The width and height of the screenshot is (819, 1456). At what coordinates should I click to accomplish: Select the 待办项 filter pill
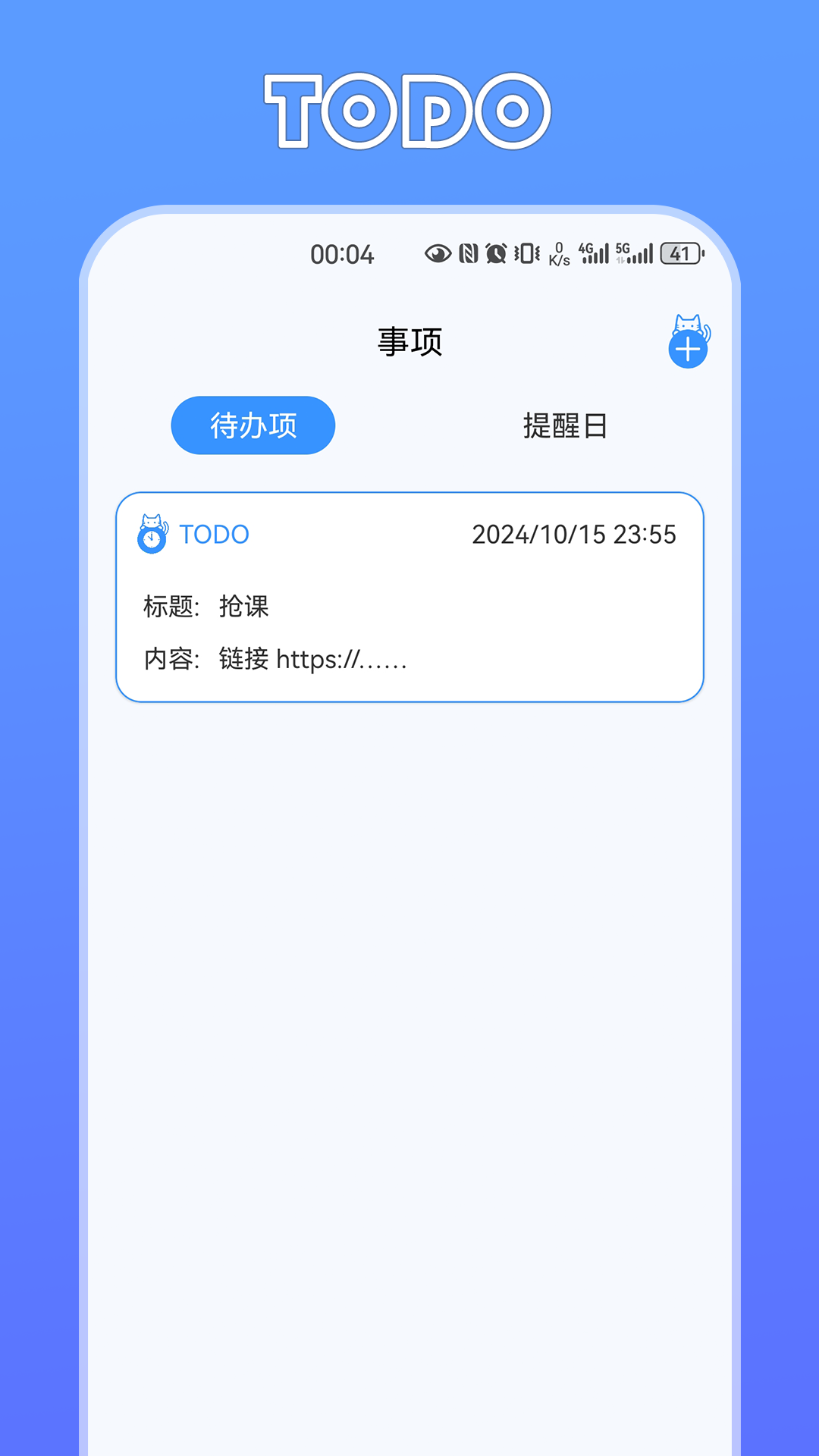coord(253,425)
